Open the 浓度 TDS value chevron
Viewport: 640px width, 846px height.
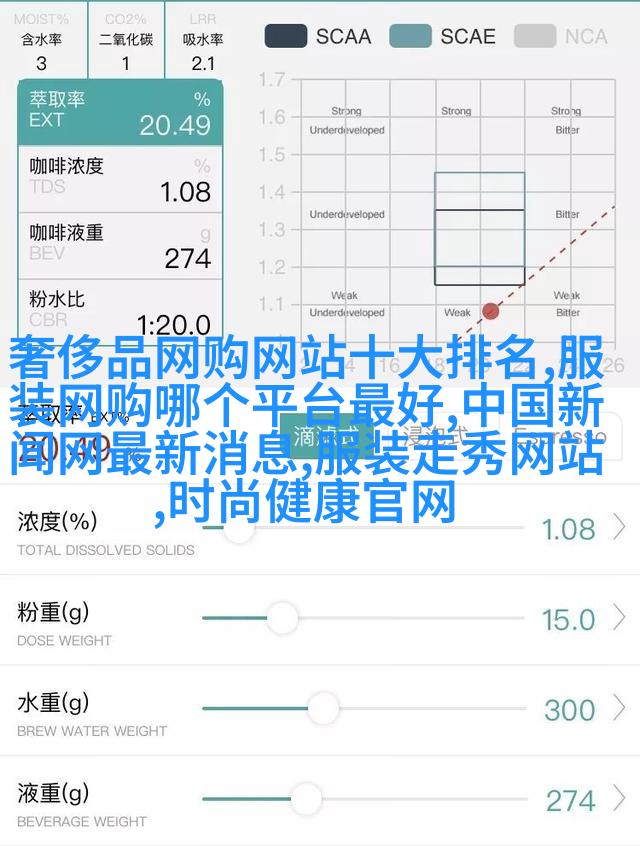pyautogui.click(x=620, y=528)
